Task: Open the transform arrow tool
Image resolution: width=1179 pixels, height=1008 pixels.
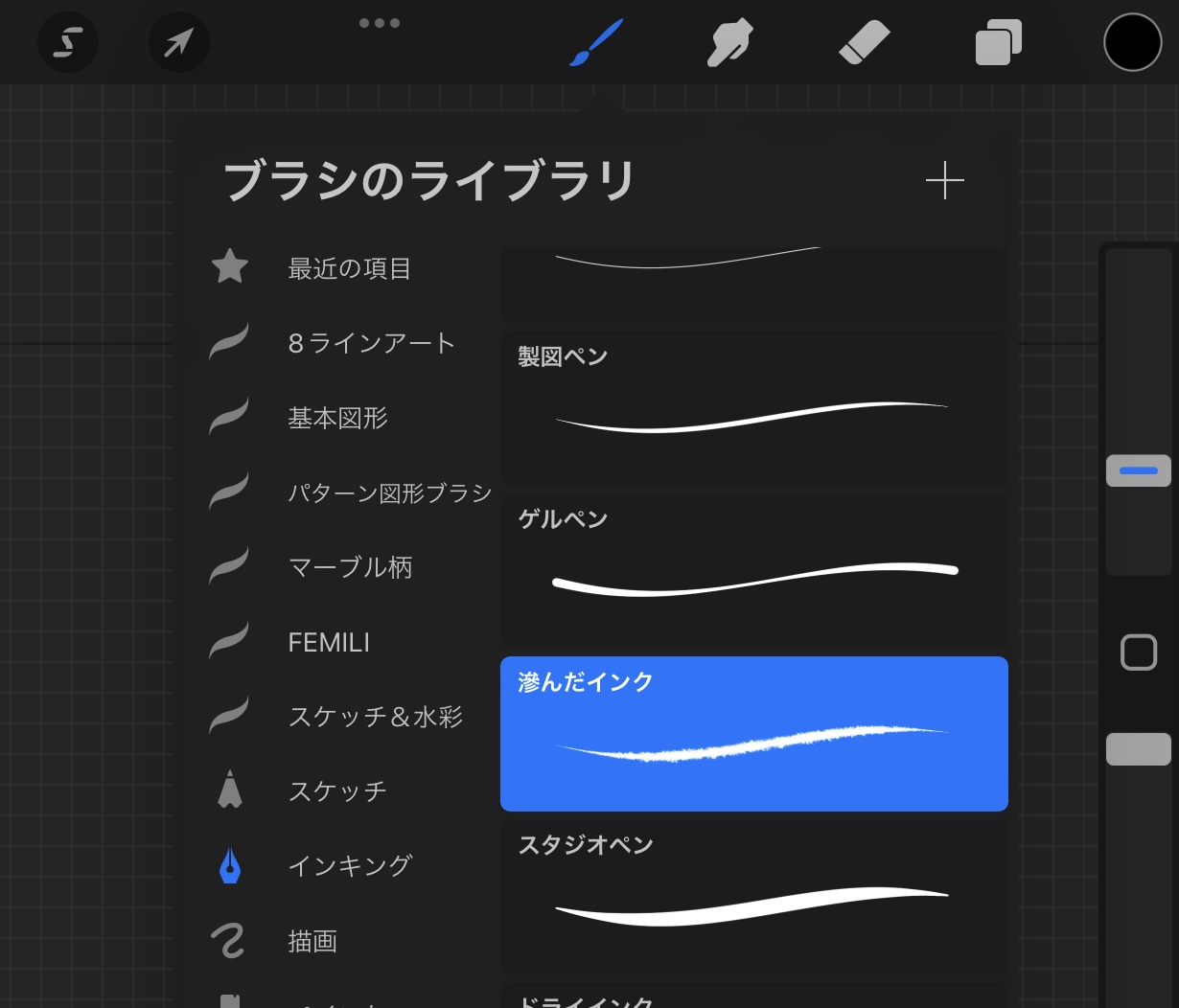Action: tap(179, 43)
